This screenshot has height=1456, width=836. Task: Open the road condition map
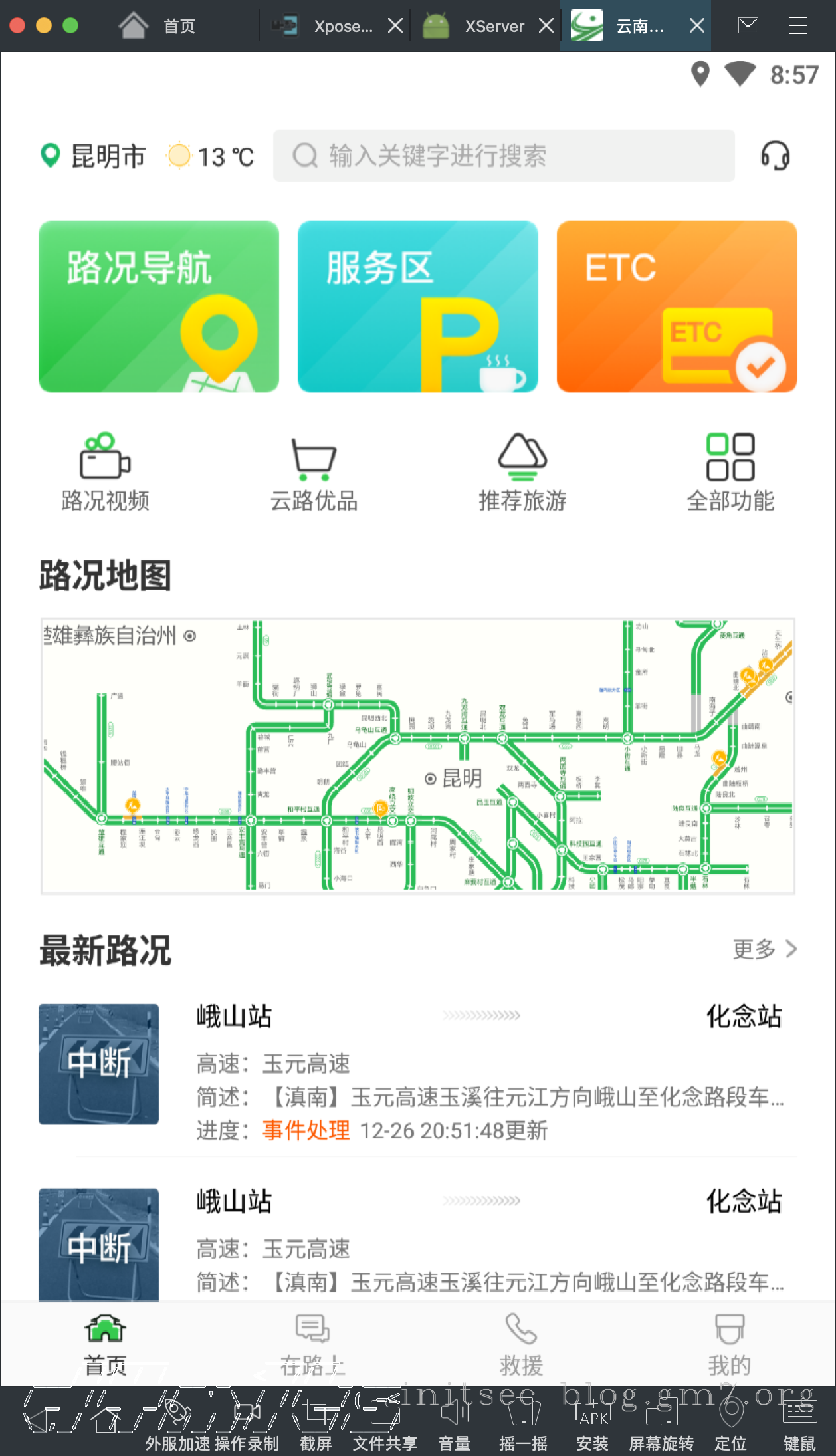tap(418, 755)
